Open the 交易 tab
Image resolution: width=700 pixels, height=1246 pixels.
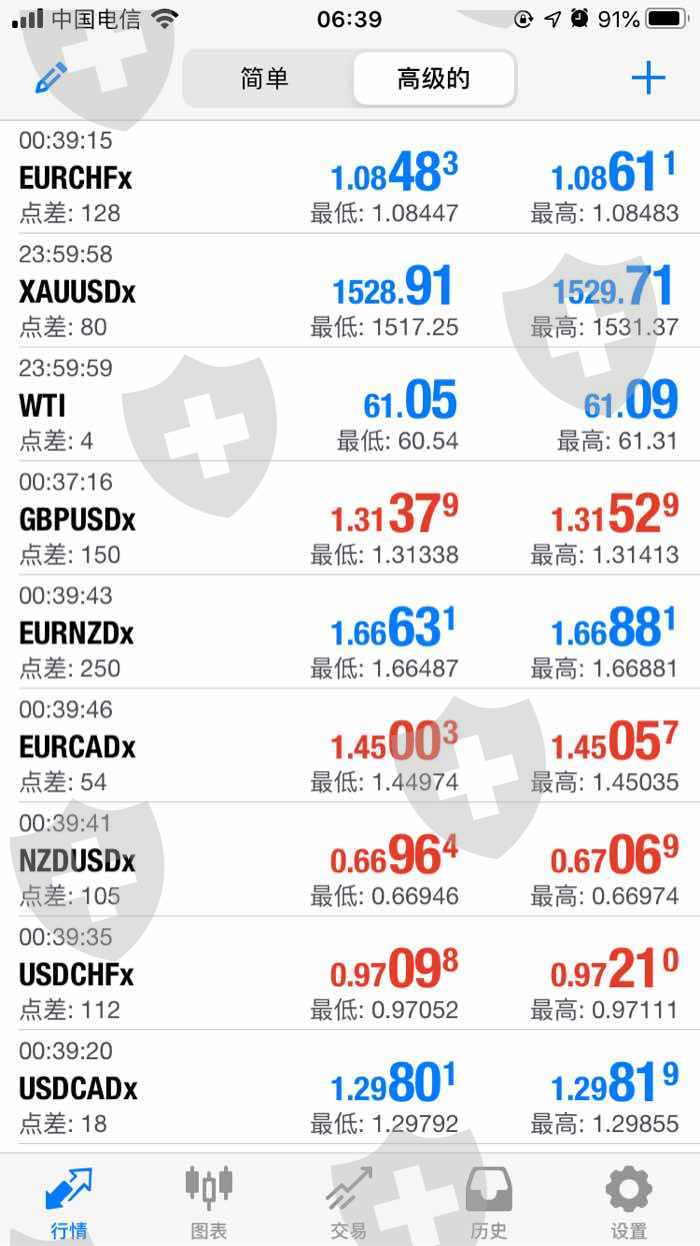coord(349,1201)
